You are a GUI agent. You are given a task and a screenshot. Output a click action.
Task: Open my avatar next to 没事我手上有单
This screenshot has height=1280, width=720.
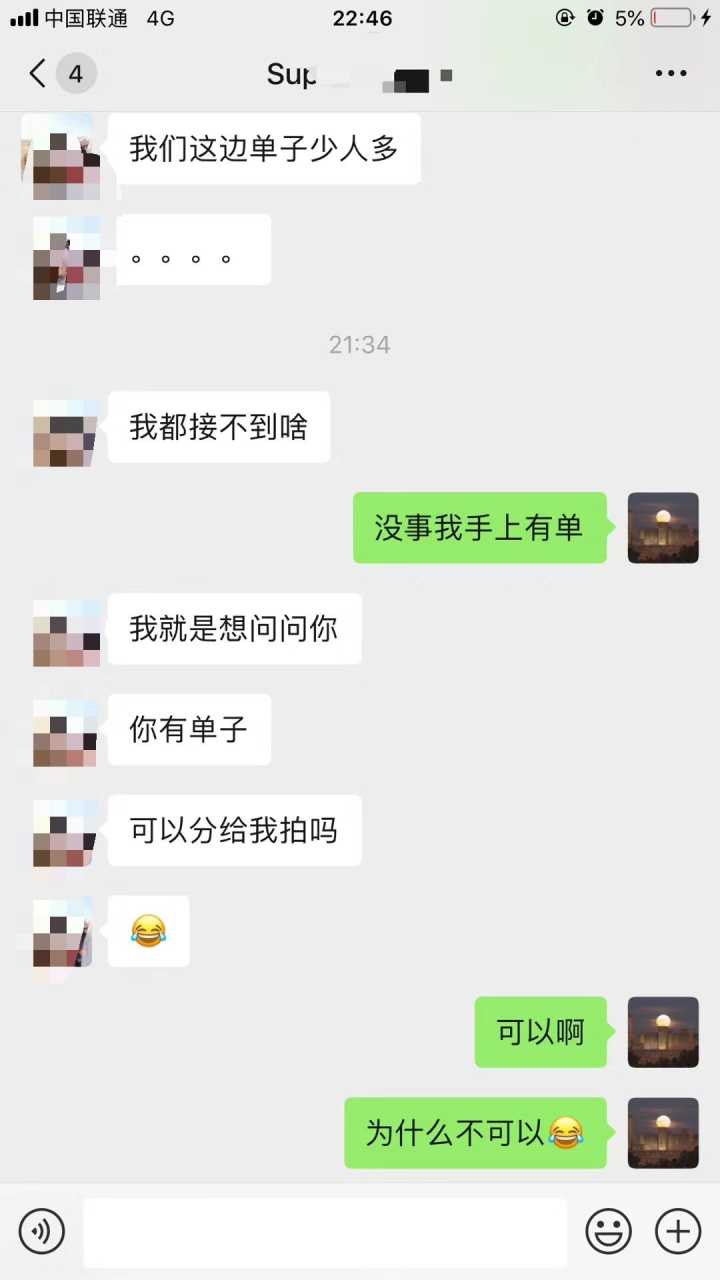pos(663,528)
